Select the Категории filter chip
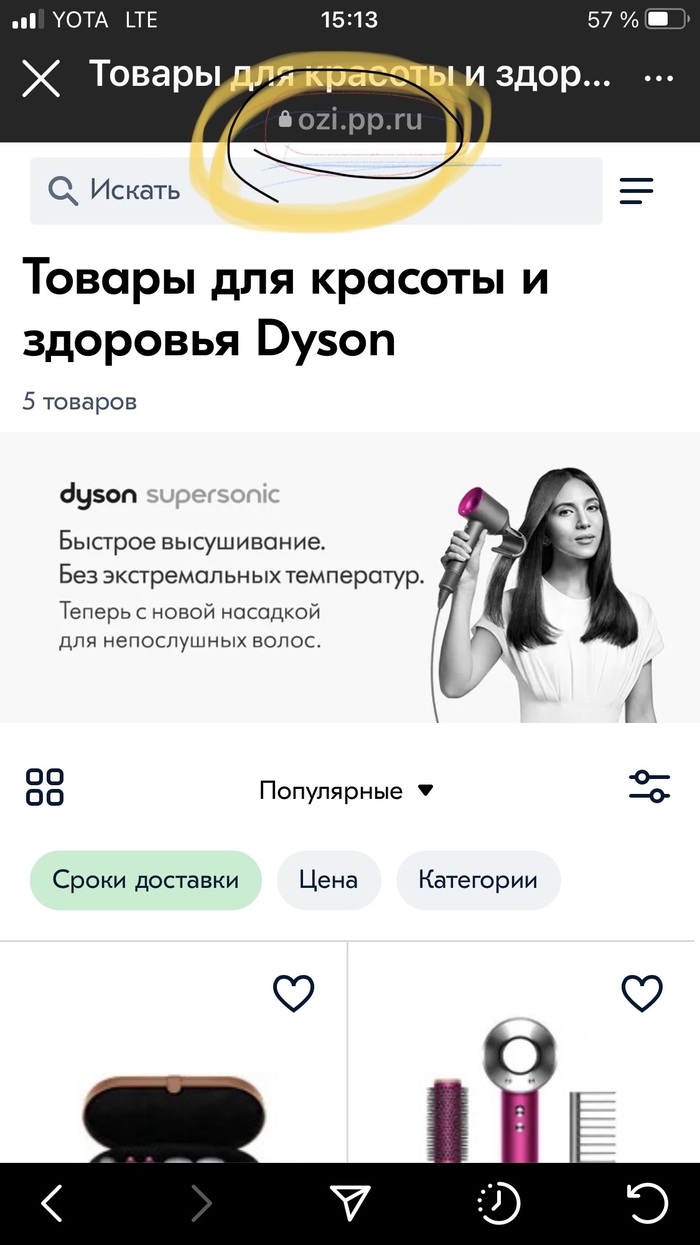This screenshot has width=700, height=1245. coord(478,880)
